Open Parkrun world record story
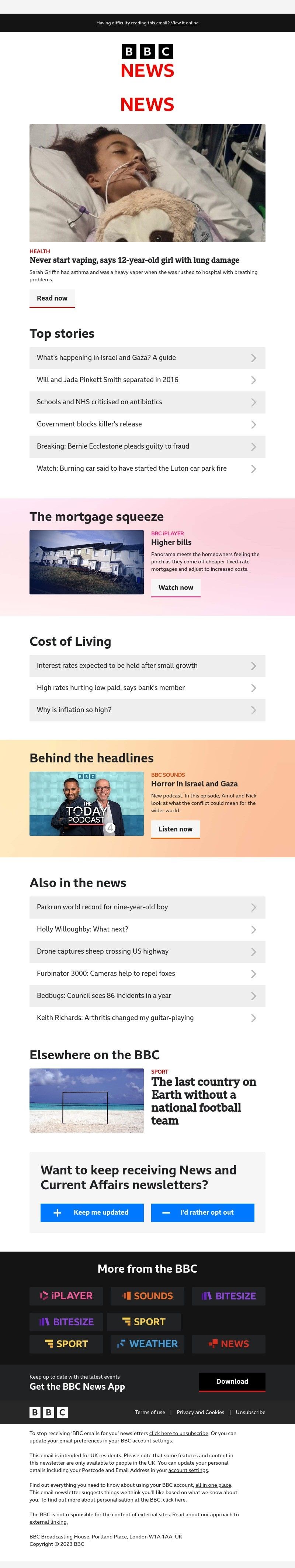 [x=147, y=907]
